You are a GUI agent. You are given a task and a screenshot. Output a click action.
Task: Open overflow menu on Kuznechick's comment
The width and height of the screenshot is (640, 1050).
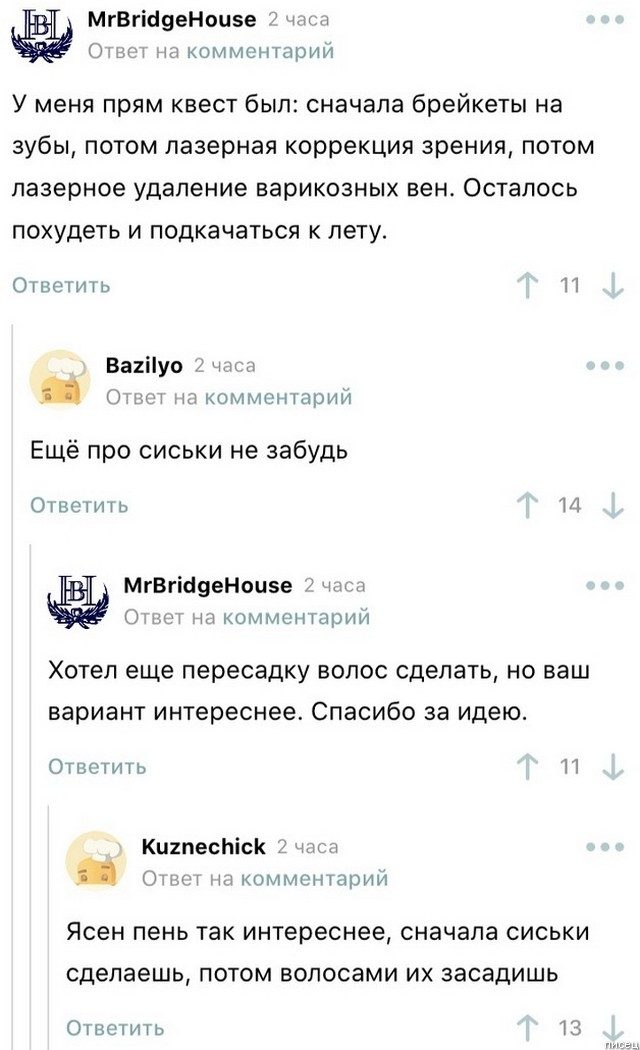604,847
